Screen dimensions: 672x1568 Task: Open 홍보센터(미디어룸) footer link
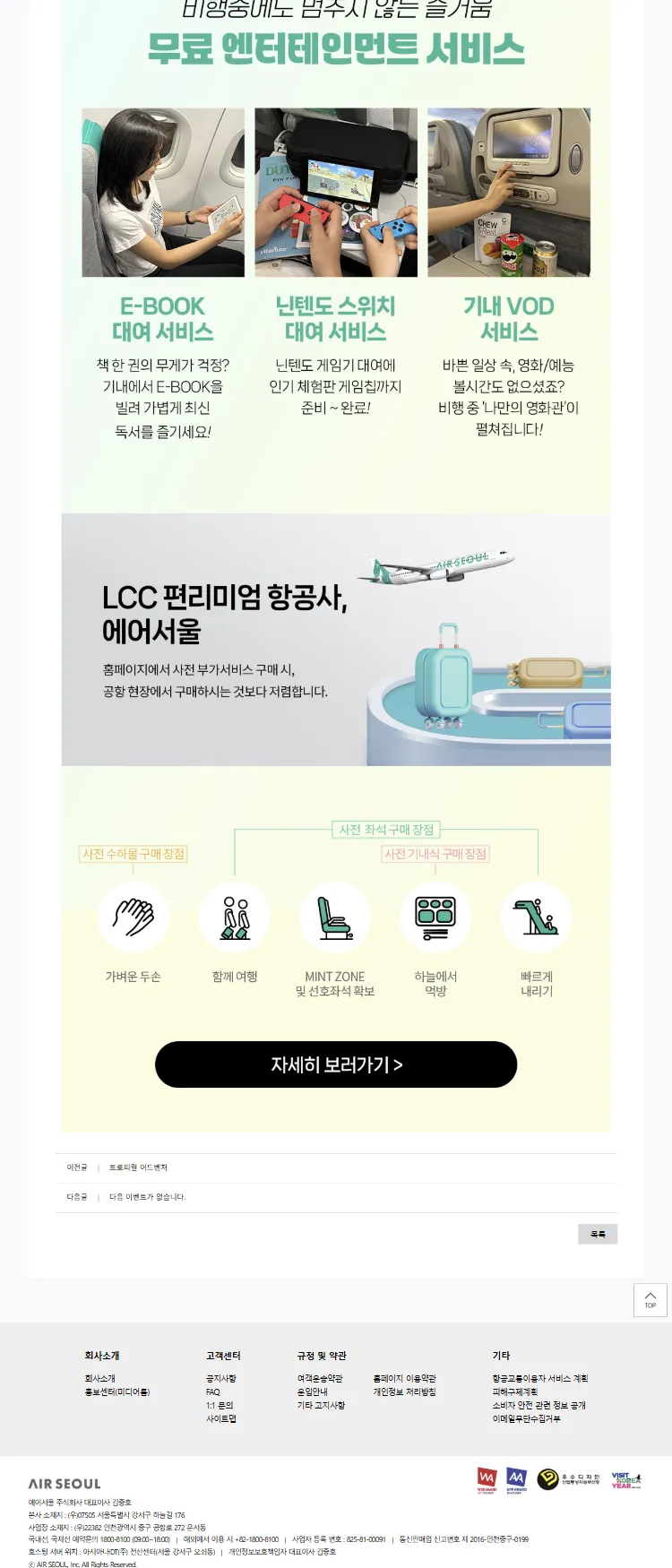(x=116, y=1391)
